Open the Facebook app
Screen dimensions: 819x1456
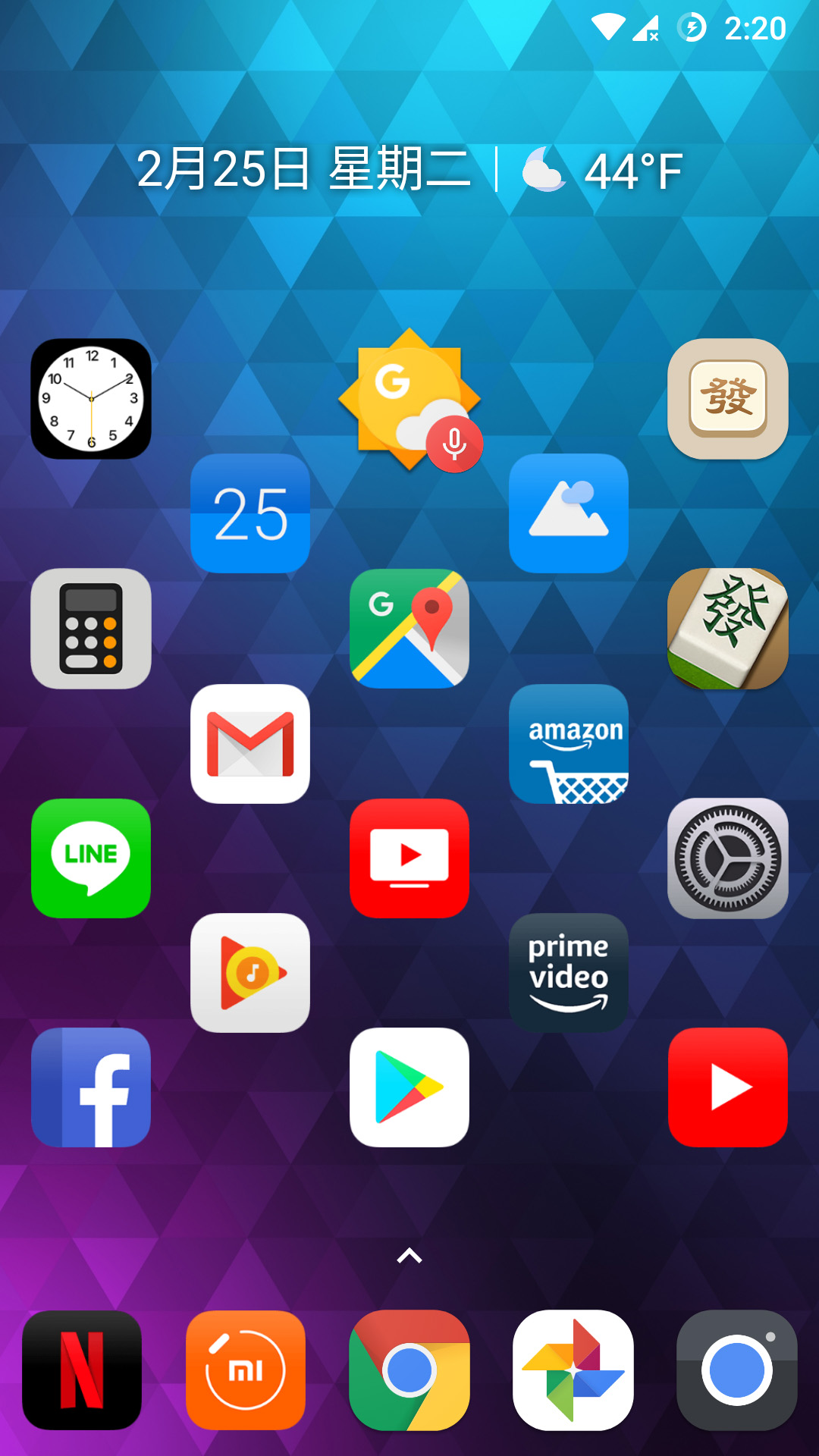91,1087
